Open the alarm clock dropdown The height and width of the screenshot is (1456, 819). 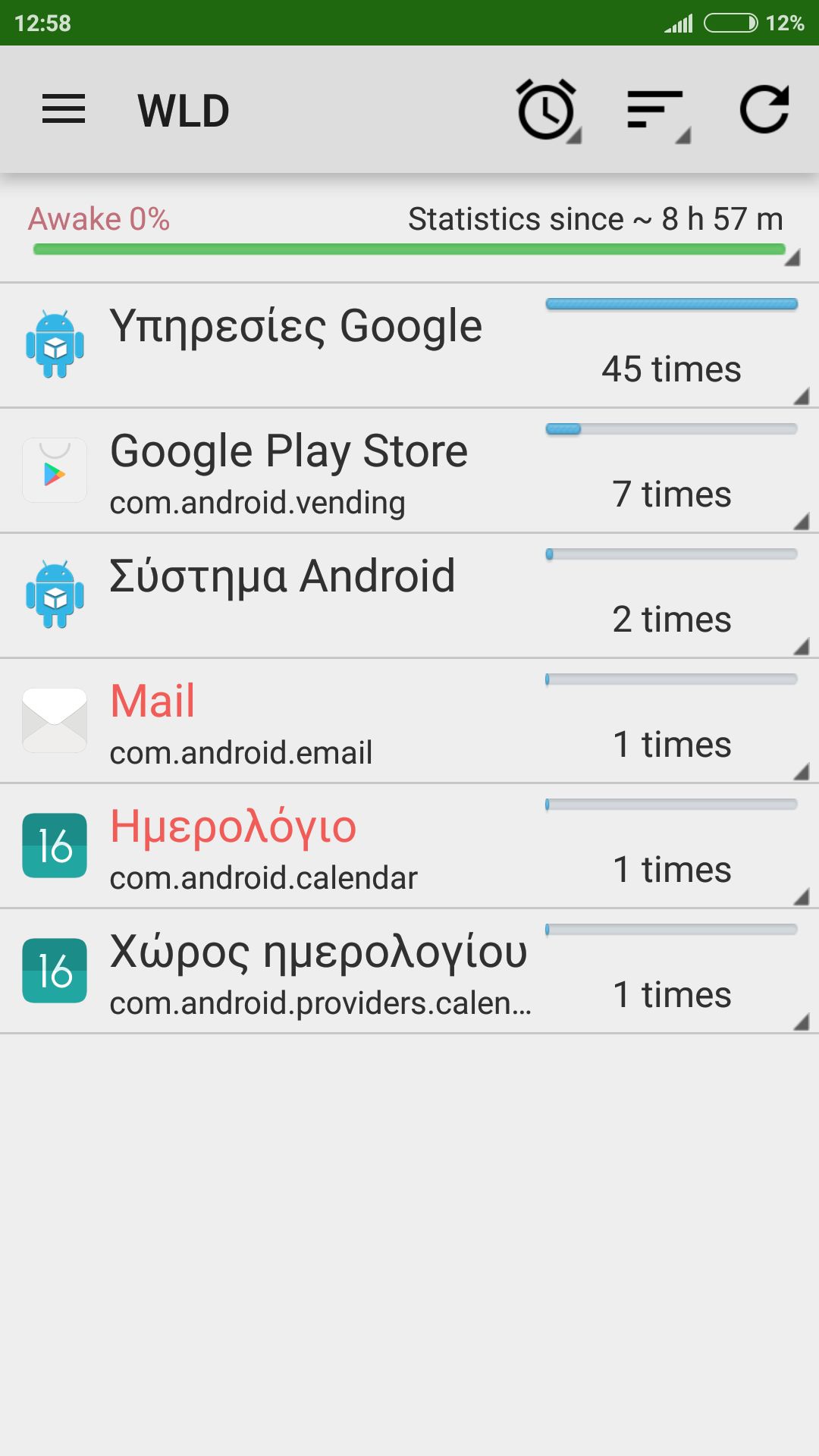click(548, 111)
